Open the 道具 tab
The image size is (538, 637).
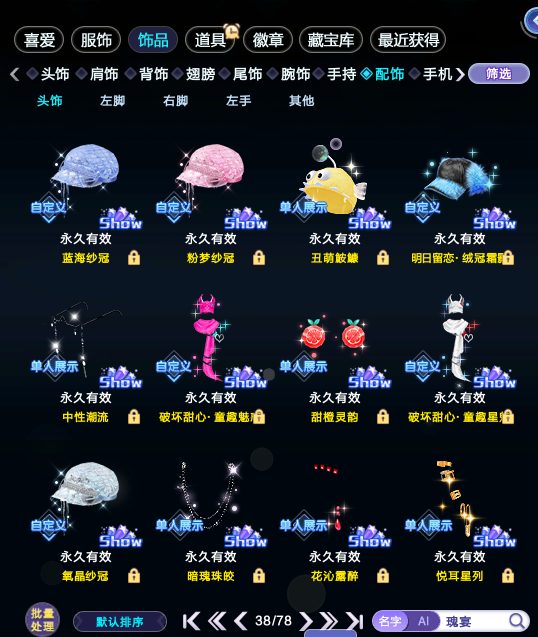click(210, 40)
